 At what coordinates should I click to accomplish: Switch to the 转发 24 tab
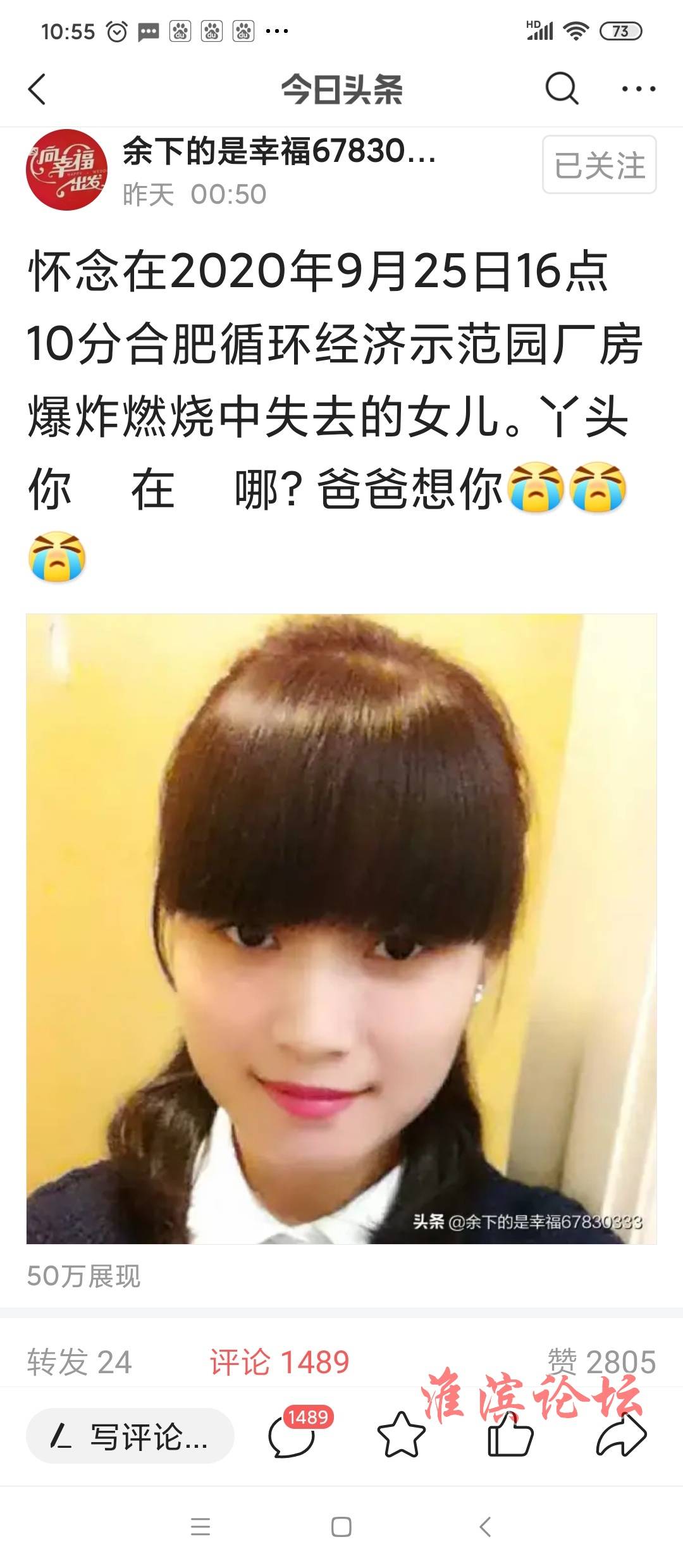pos(80,1362)
